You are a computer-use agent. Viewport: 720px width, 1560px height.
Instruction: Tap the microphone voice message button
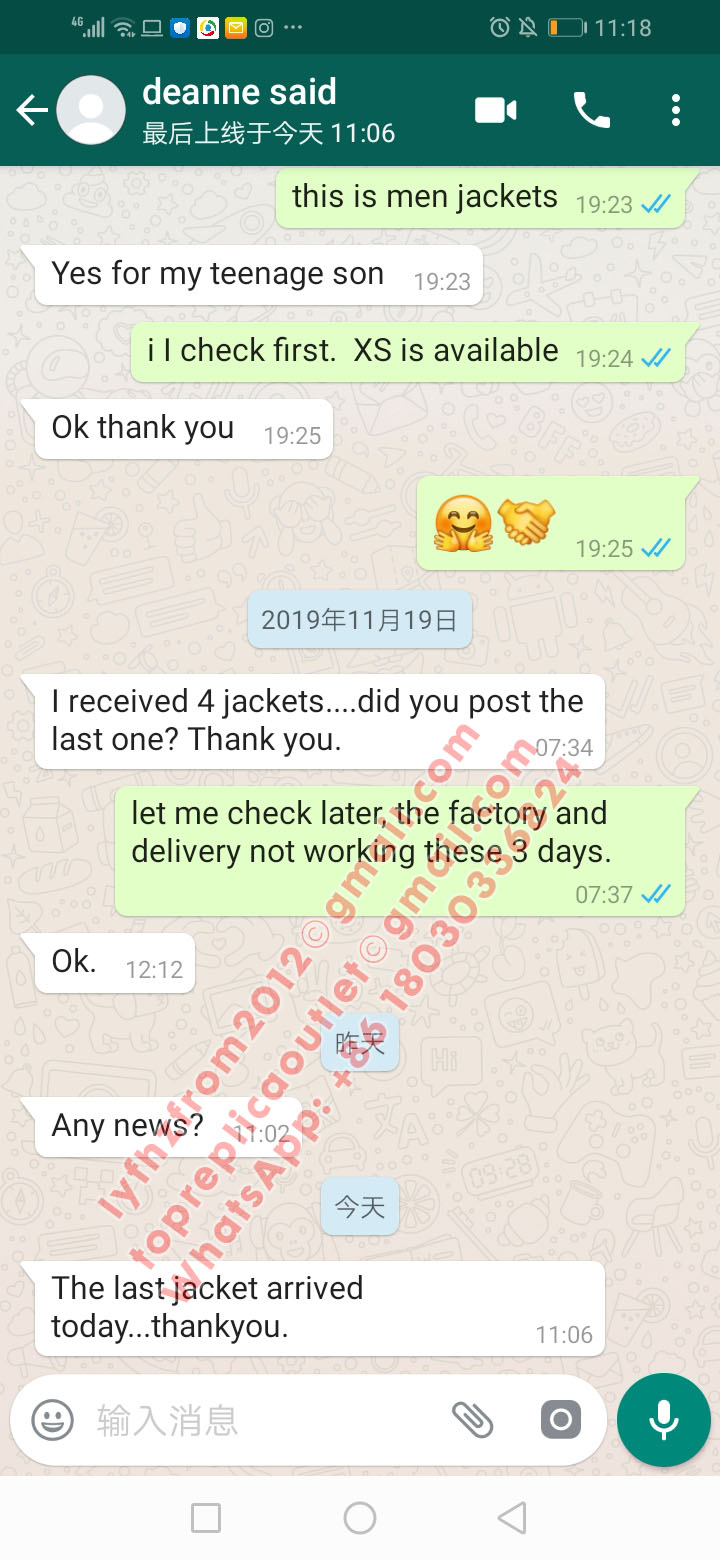pos(664,1420)
